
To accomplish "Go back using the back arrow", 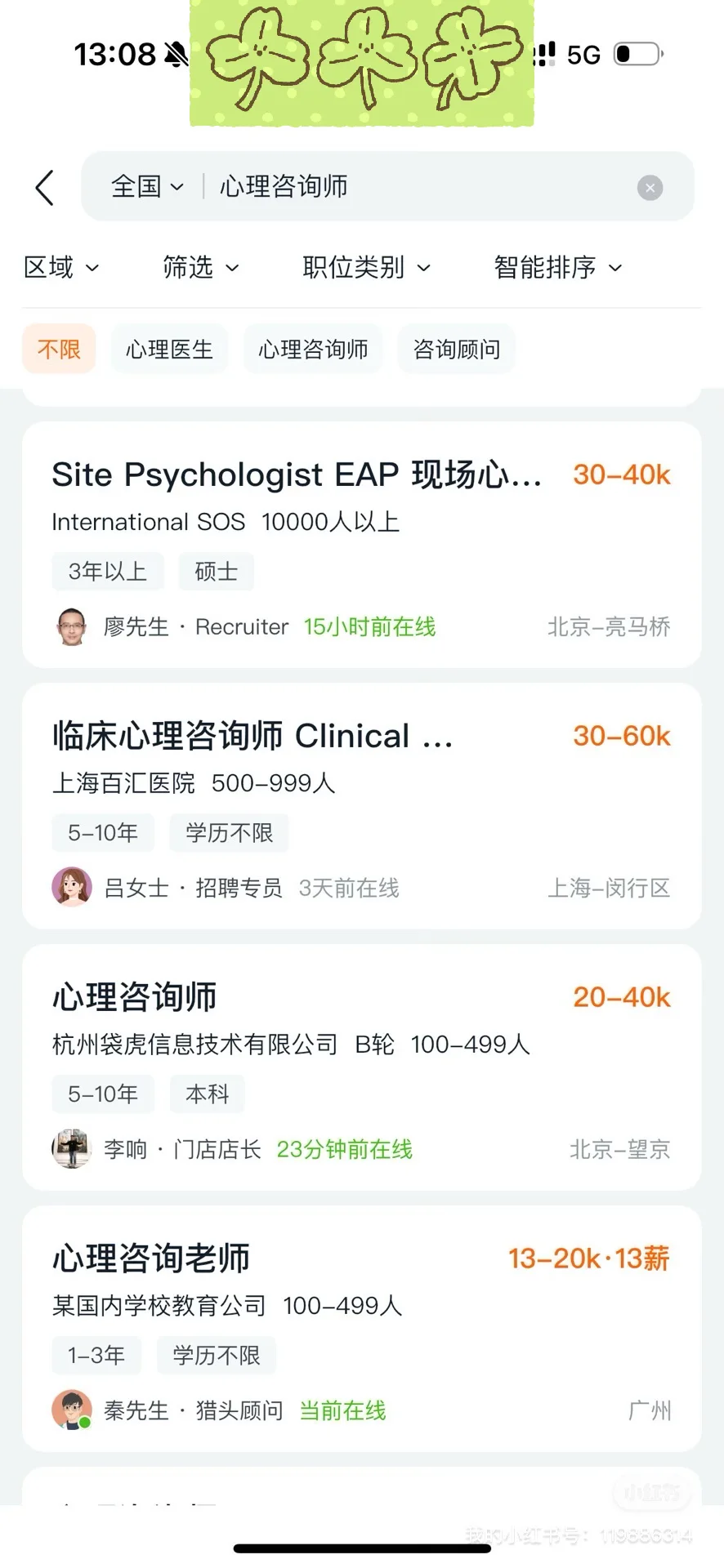I will click(x=46, y=188).
